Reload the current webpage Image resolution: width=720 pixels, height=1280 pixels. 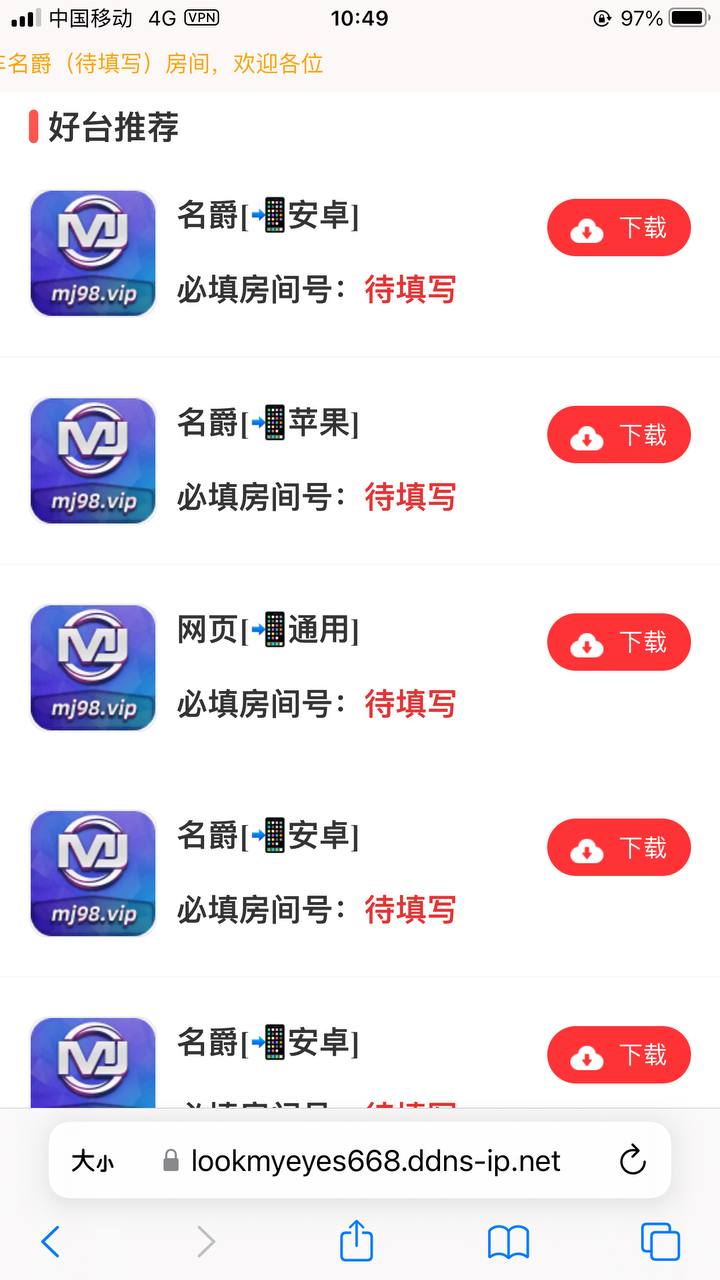632,1160
